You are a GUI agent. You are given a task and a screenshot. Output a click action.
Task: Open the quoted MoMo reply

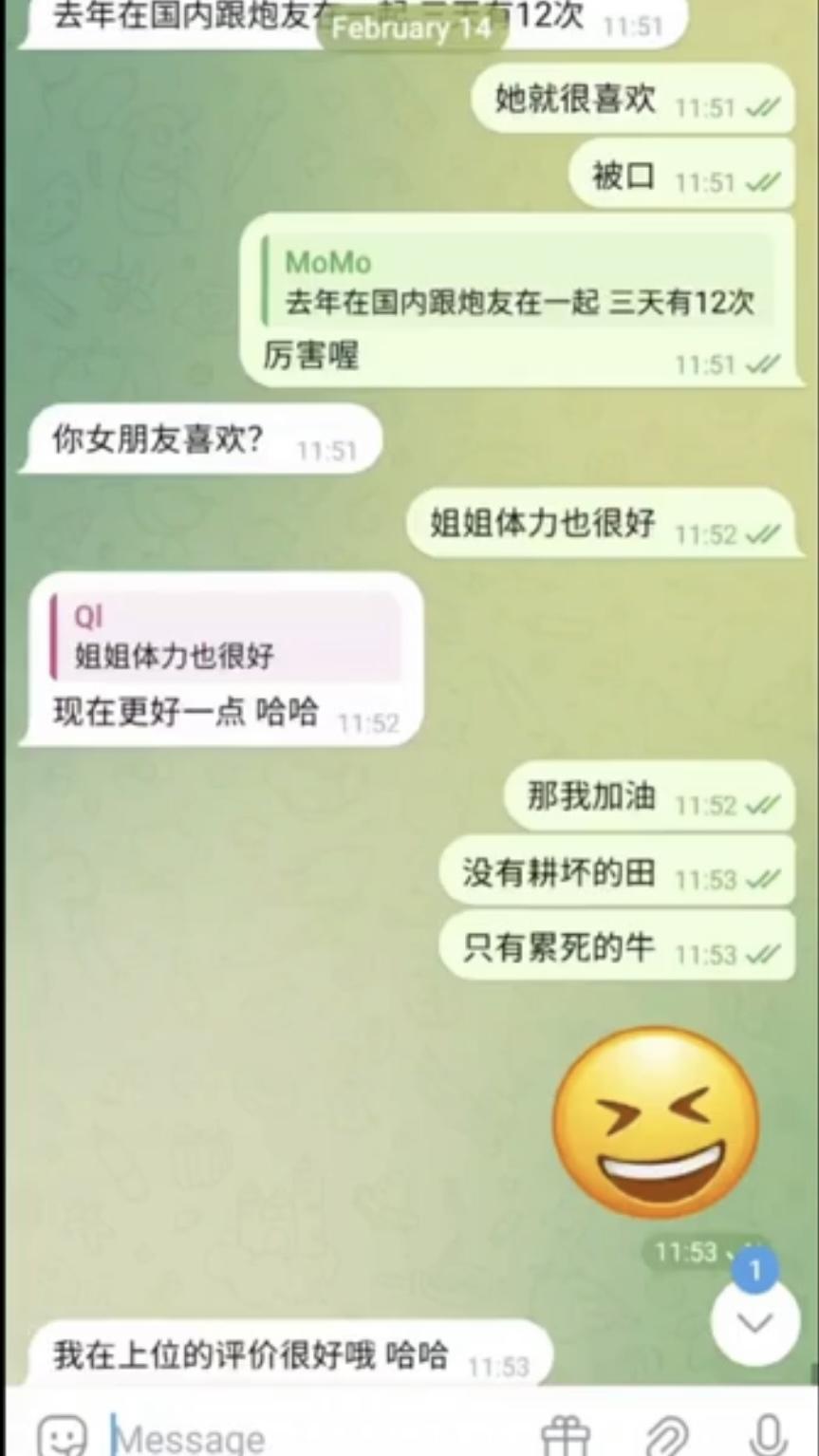[x=518, y=281]
